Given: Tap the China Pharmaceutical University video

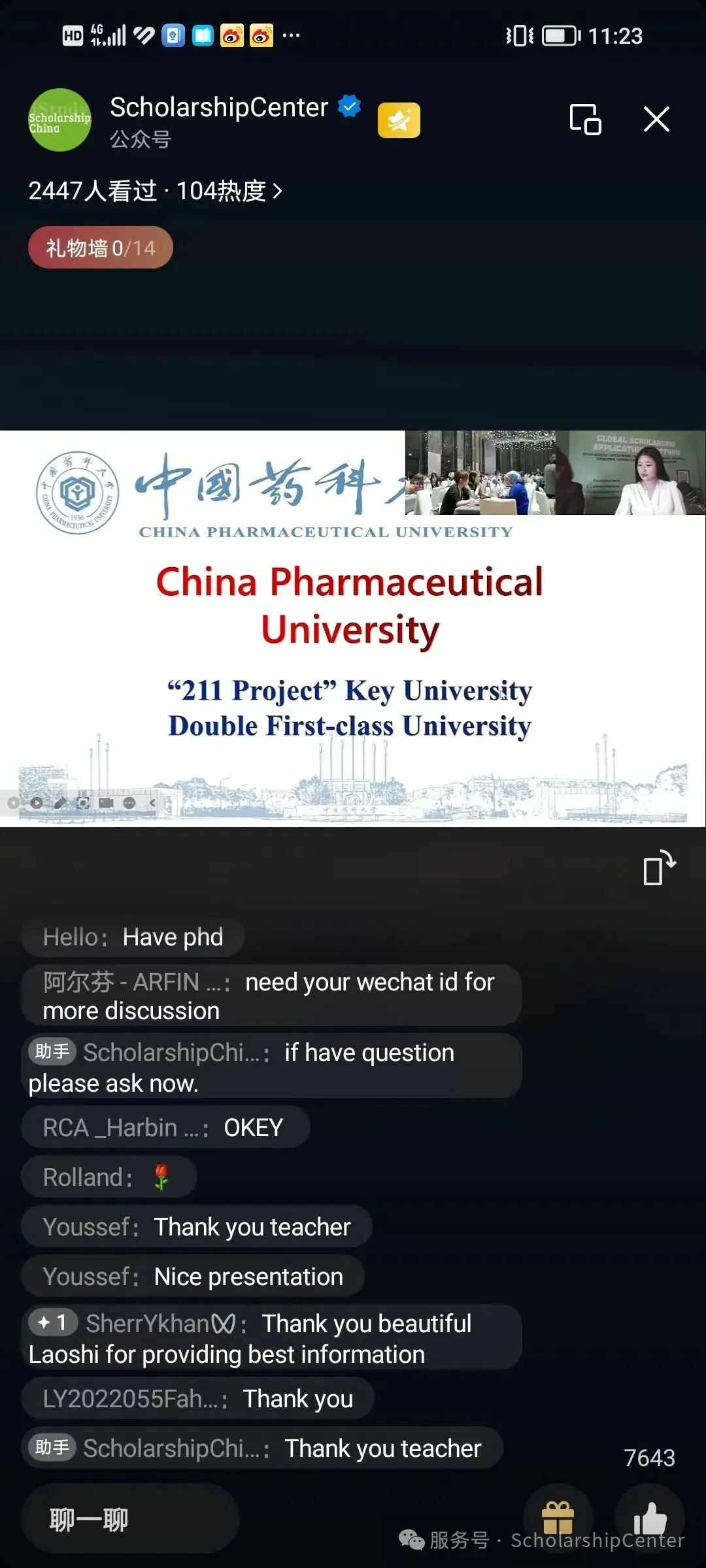Looking at the screenshot, I should pos(353,629).
